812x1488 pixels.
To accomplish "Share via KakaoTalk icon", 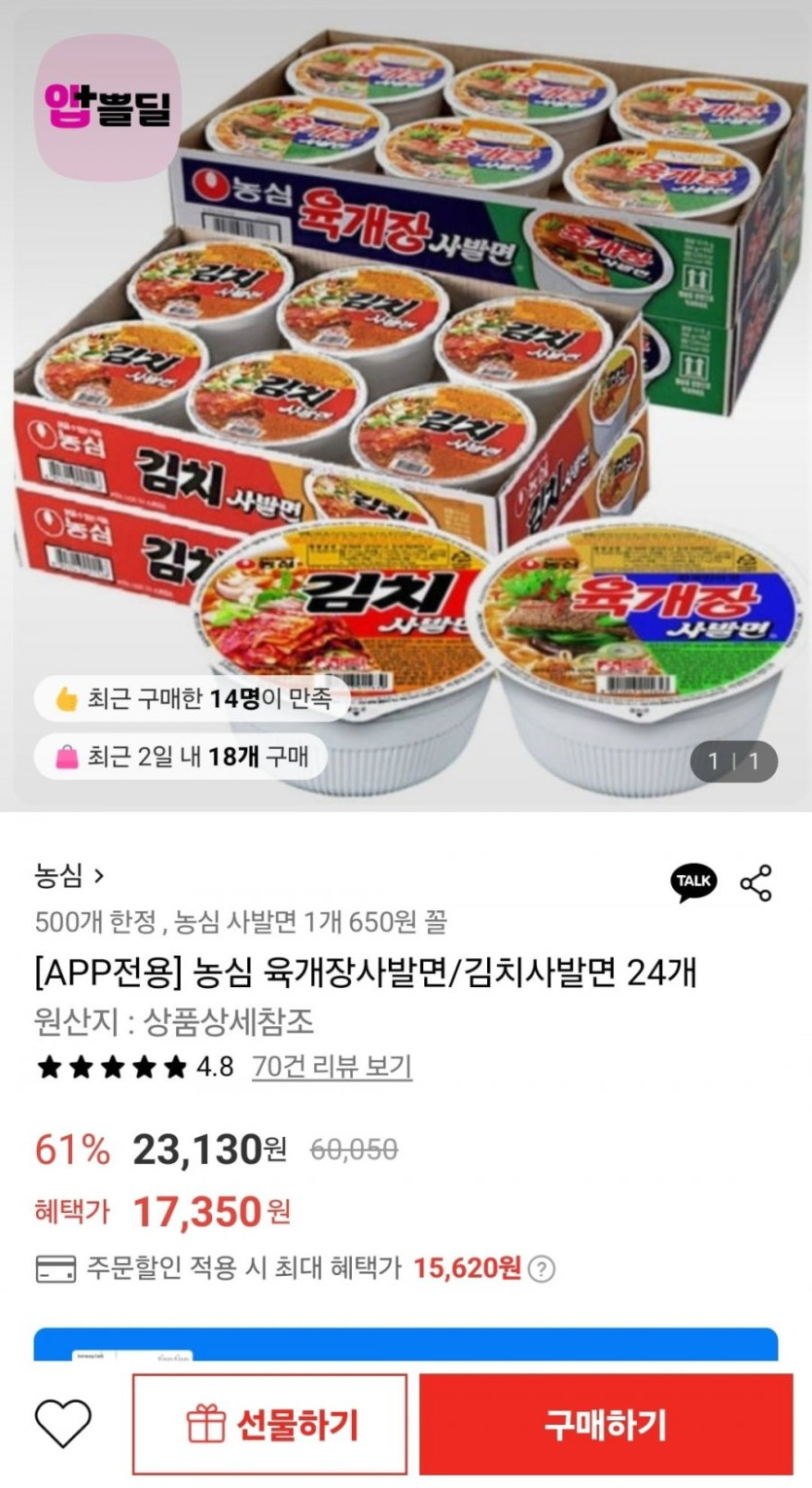I will [x=694, y=881].
